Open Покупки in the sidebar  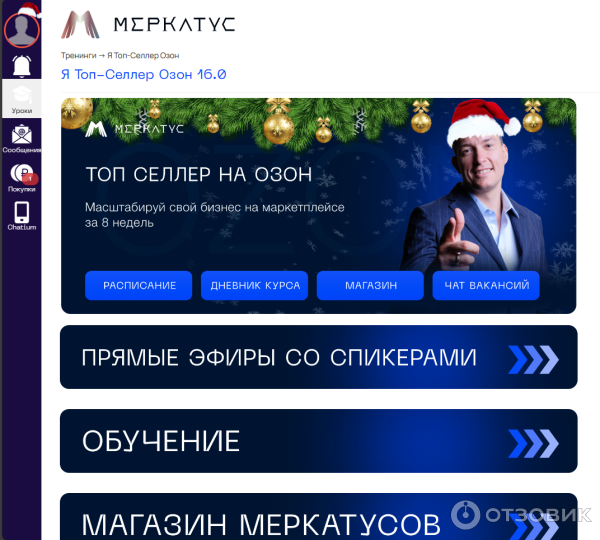tap(21, 177)
